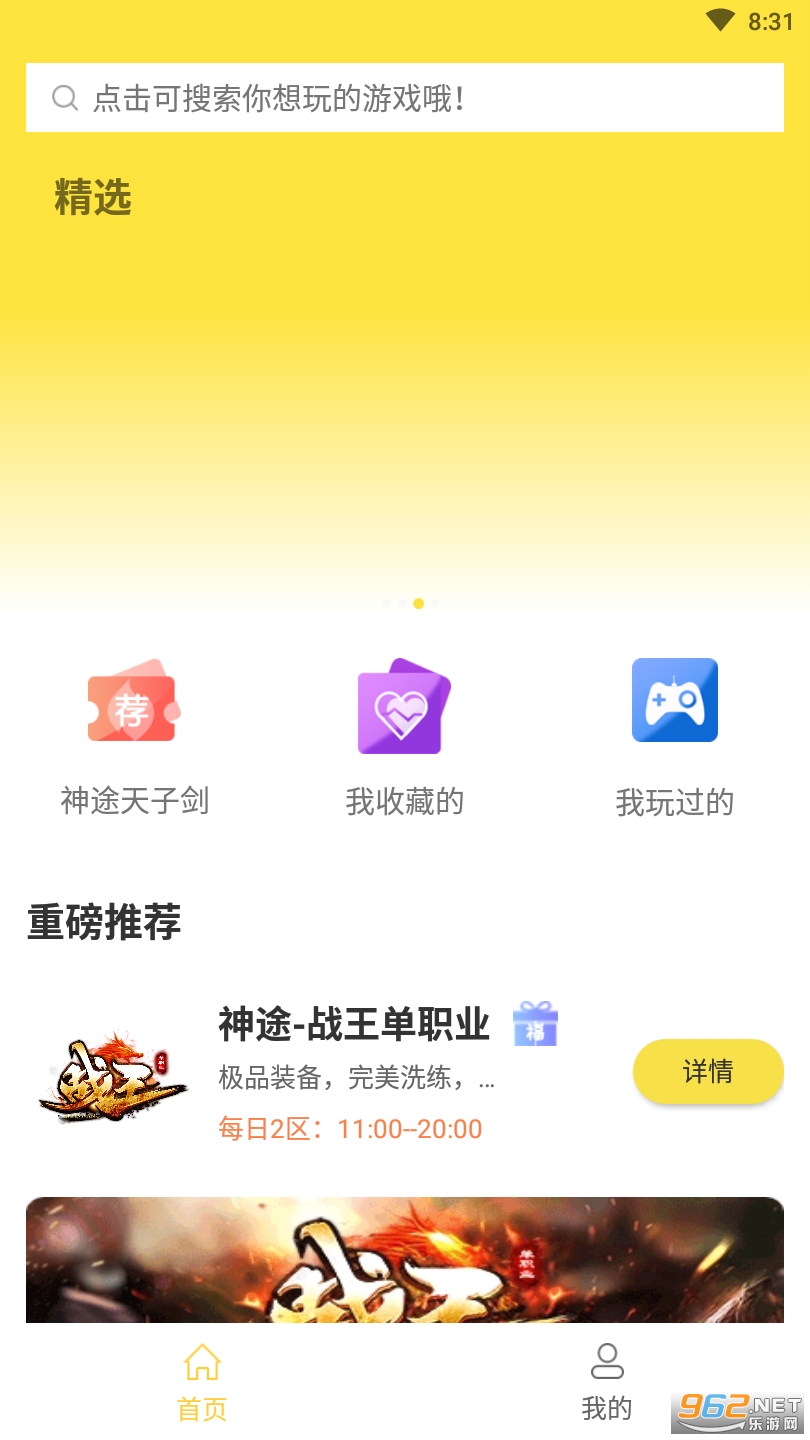Image resolution: width=810 pixels, height=1440 pixels.
Task: Switch to the 首页 tab
Action: click(202, 1382)
